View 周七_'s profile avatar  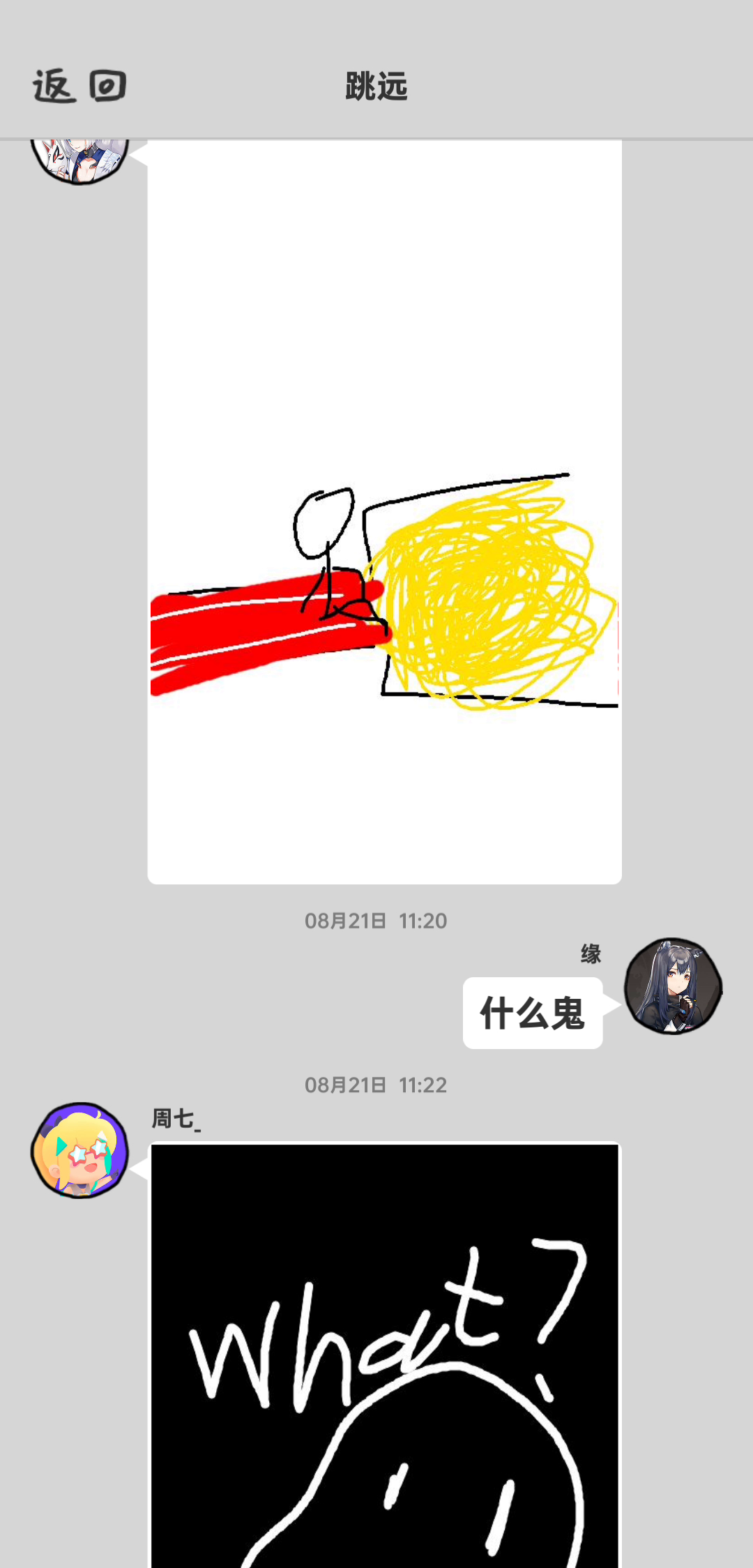tap(79, 1151)
